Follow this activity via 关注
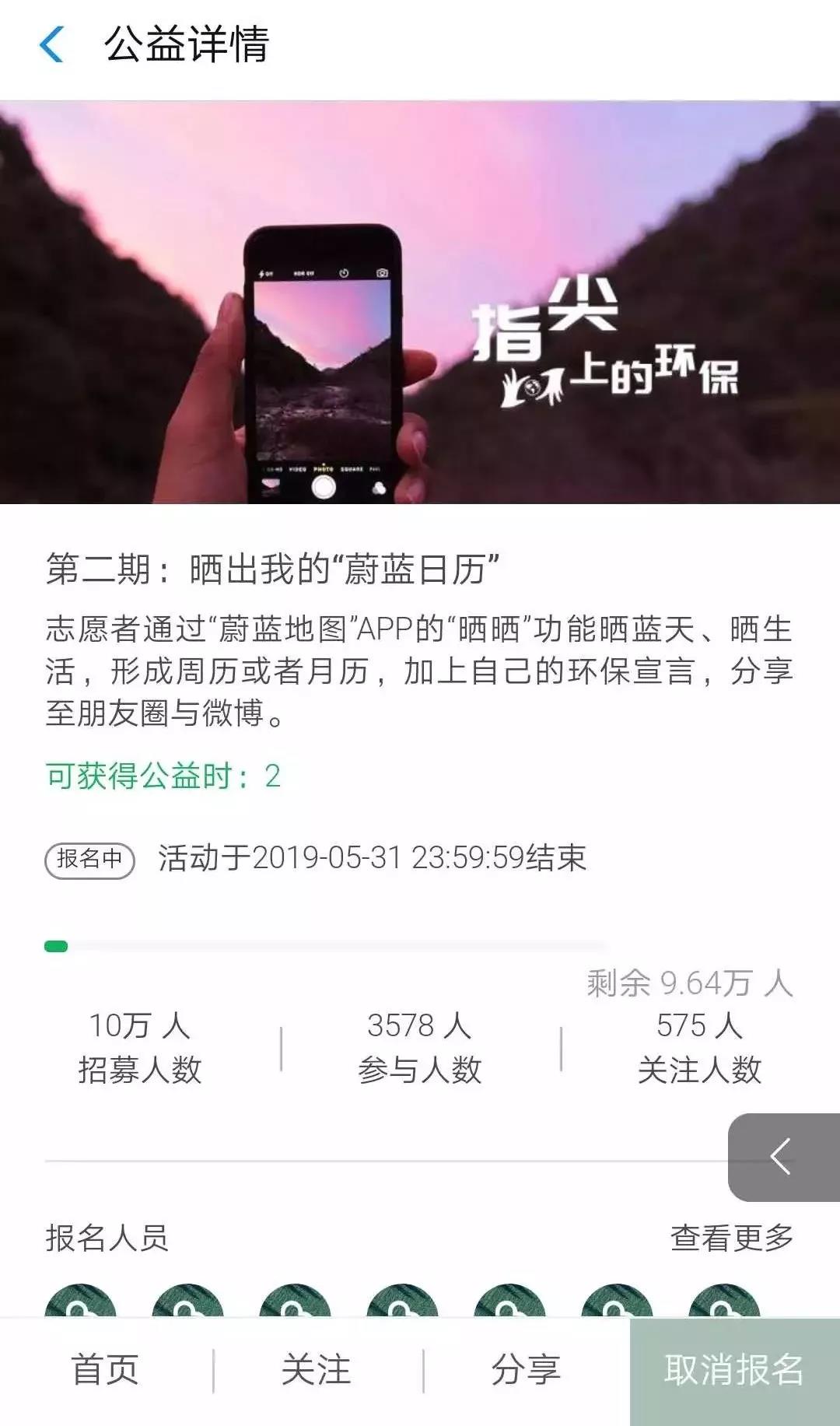Screen dimensions: 840x1426 316,1370
